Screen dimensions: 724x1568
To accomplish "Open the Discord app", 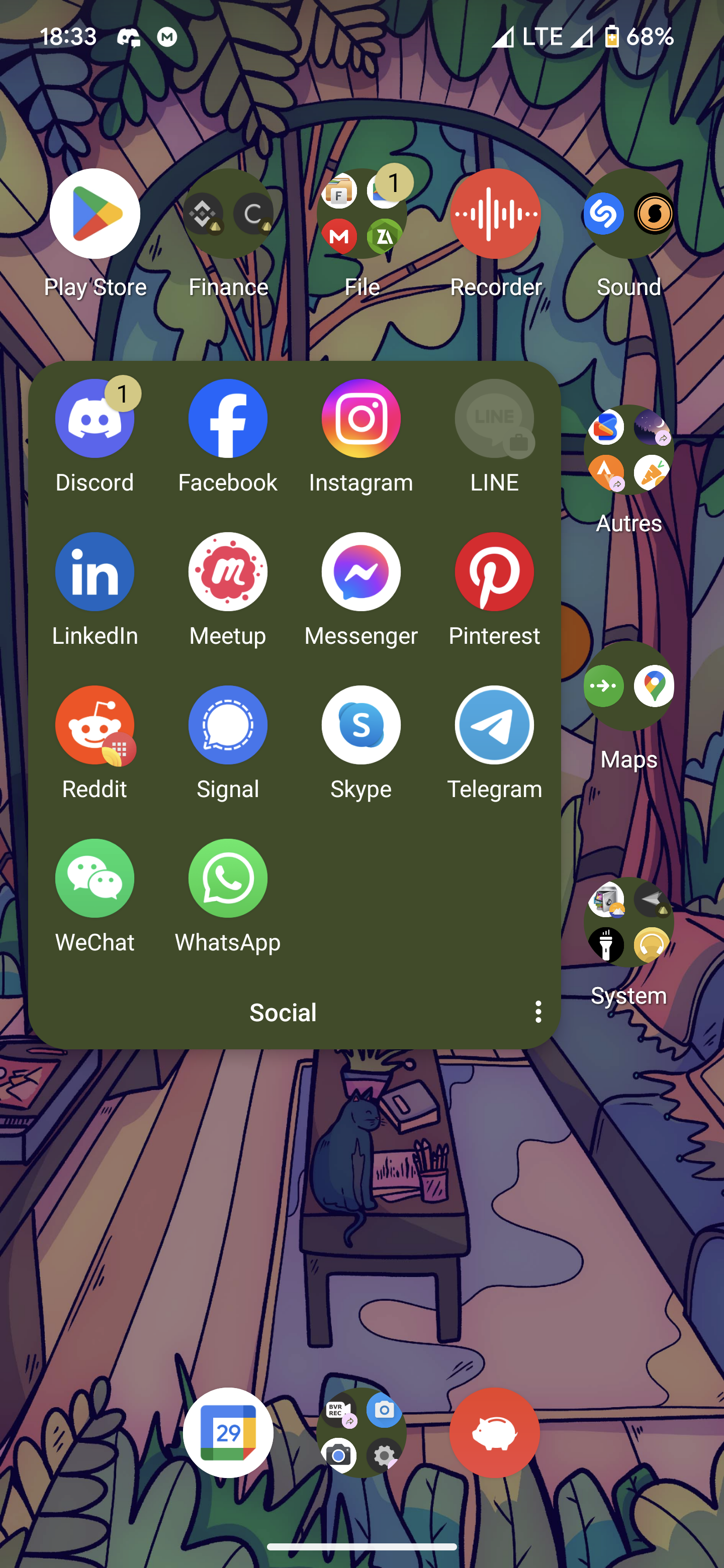I will (x=95, y=419).
